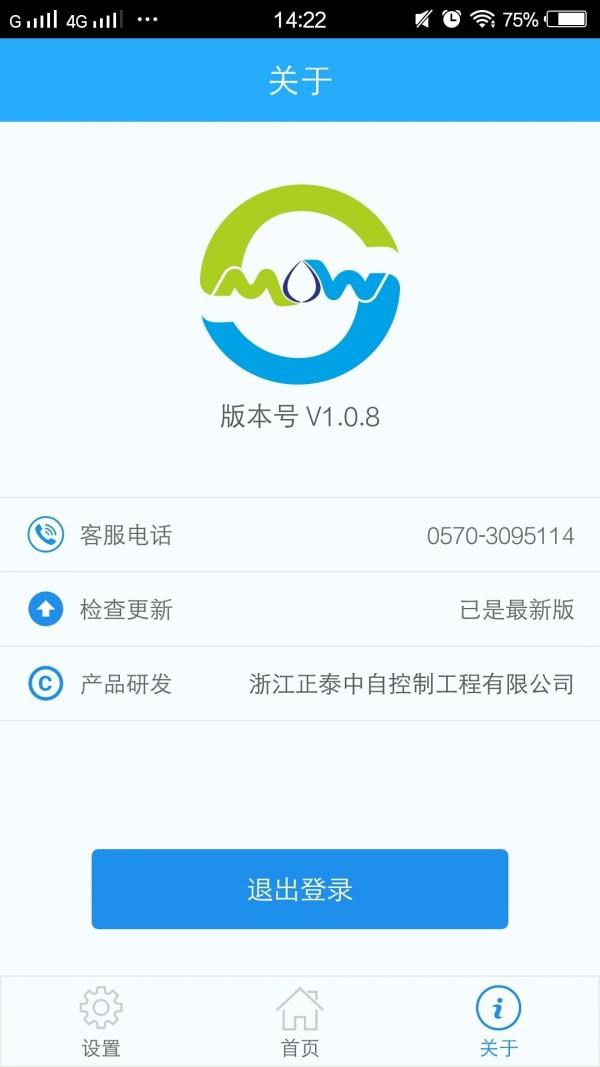
Task: Log out with the 退出登录 button
Action: 300,889
